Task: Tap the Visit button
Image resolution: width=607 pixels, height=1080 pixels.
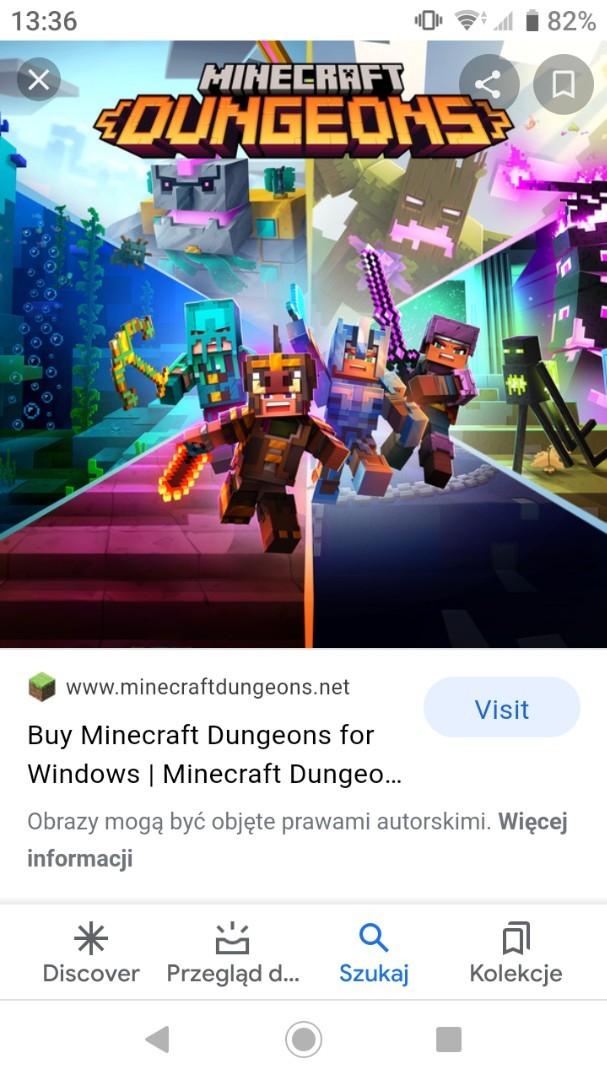Action: [501, 708]
